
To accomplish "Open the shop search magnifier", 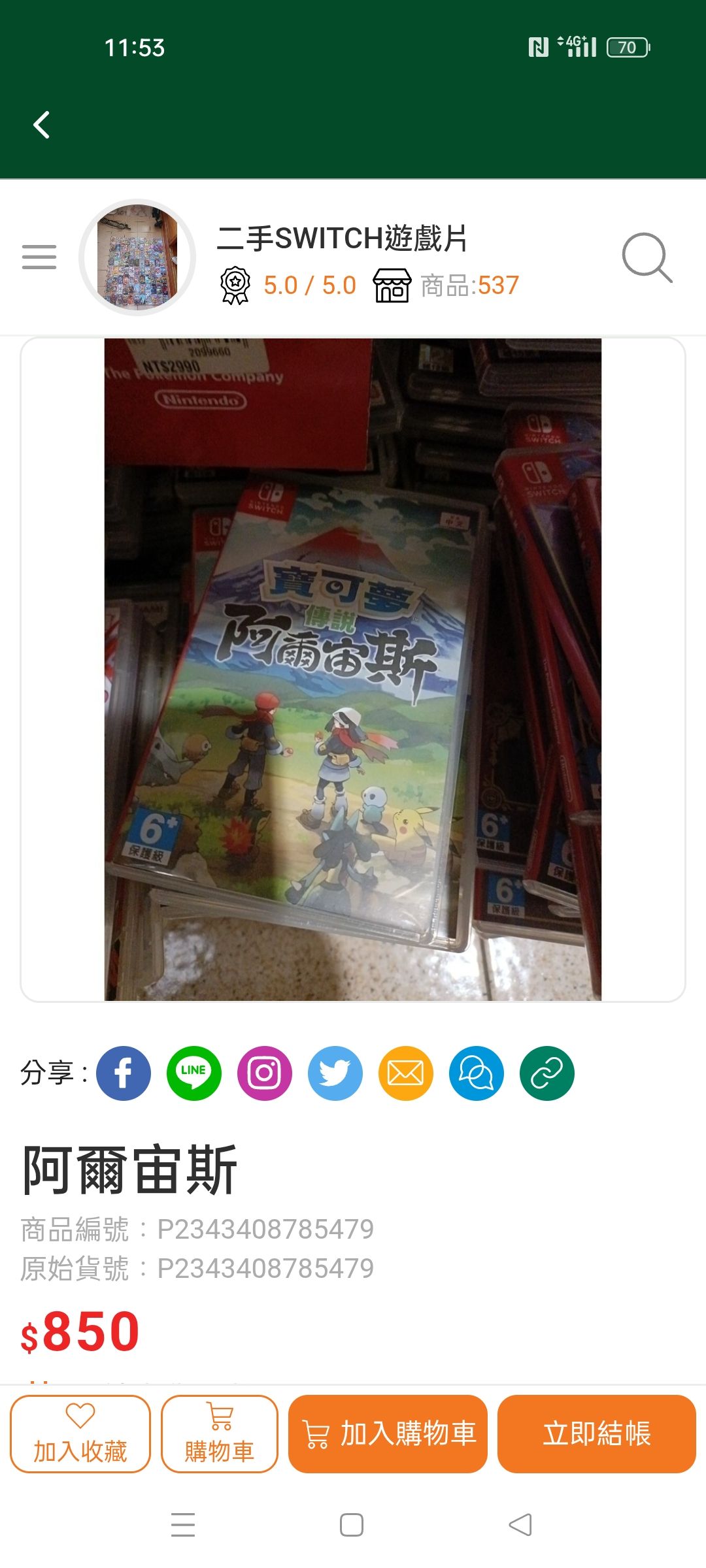I will 647,257.
